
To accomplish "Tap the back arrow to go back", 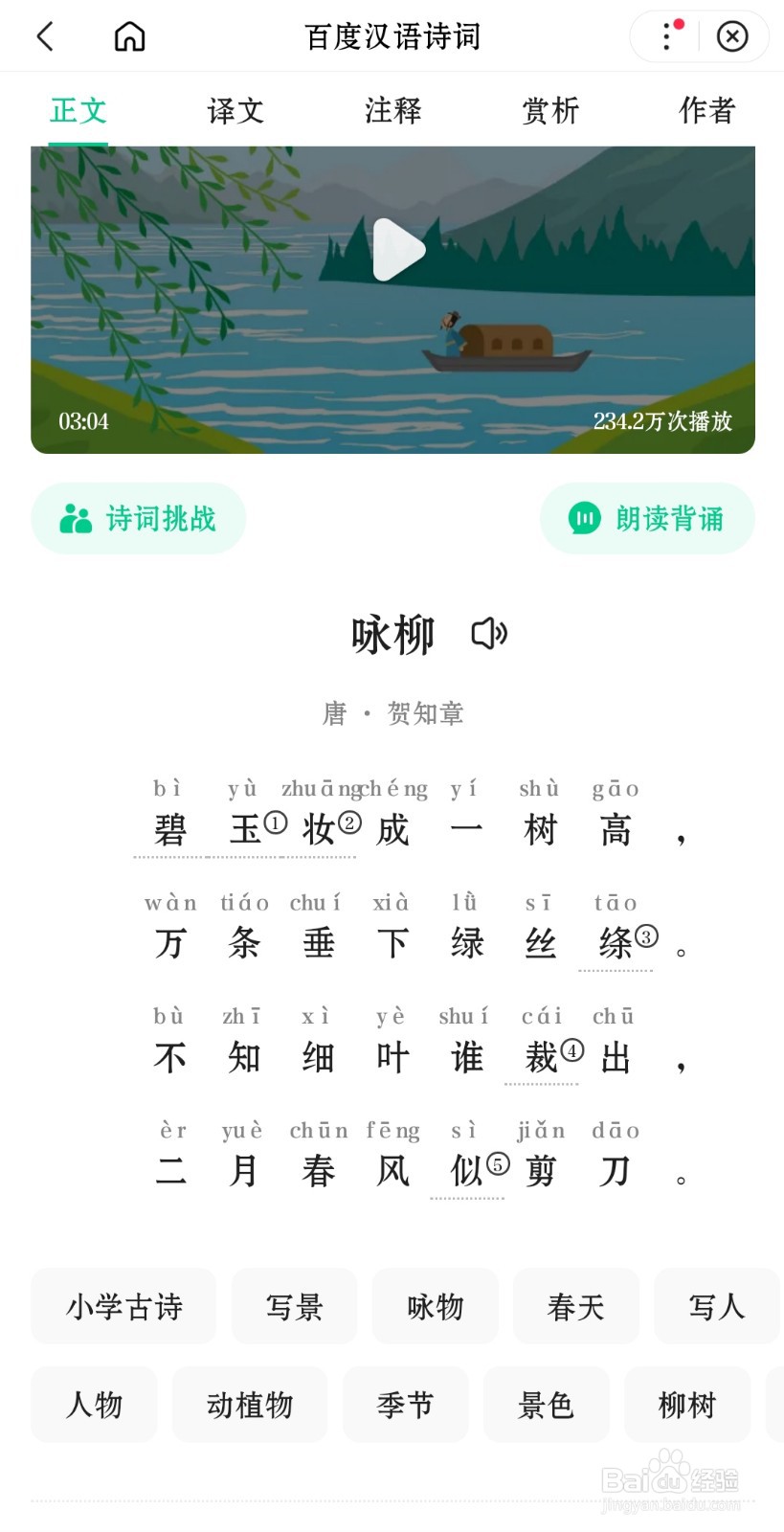I will click(43, 35).
